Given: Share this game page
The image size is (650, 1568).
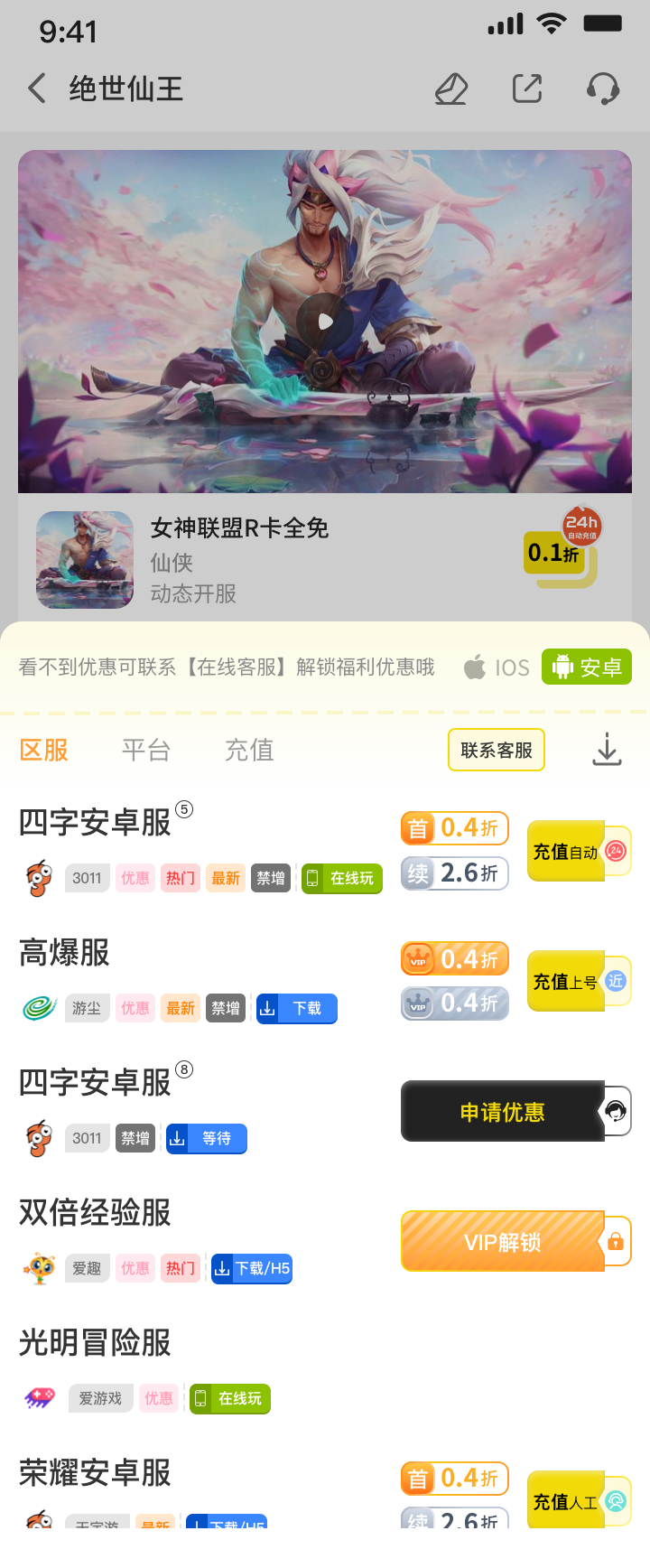Looking at the screenshot, I should (527, 89).
